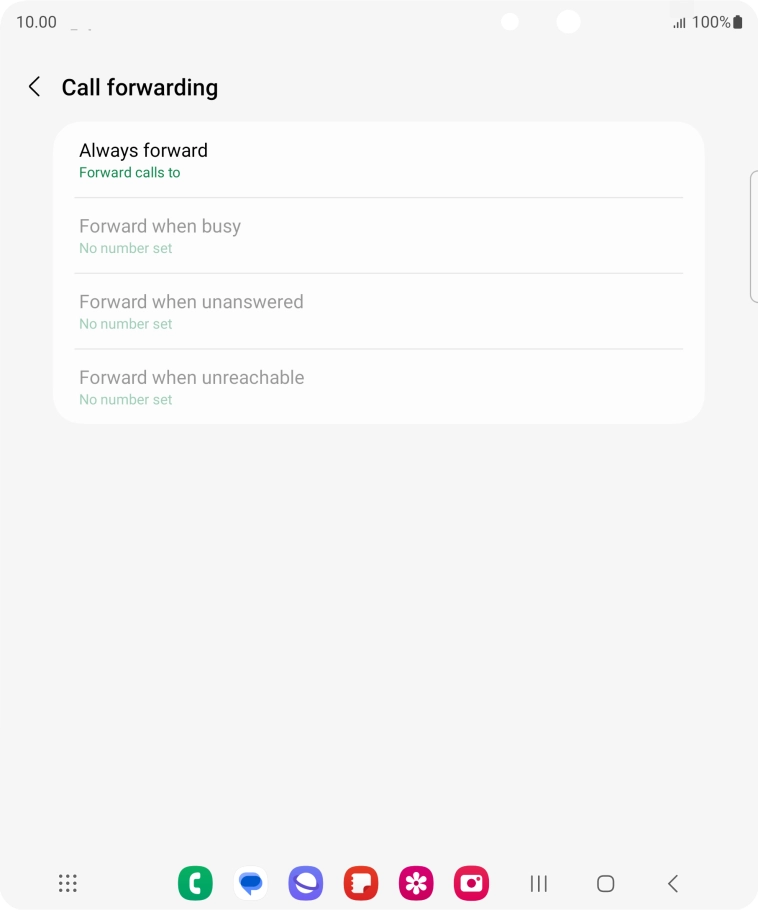Open the Gallery flower app
The width and height of the screenshot is (758, 910).
click(415, 883)
